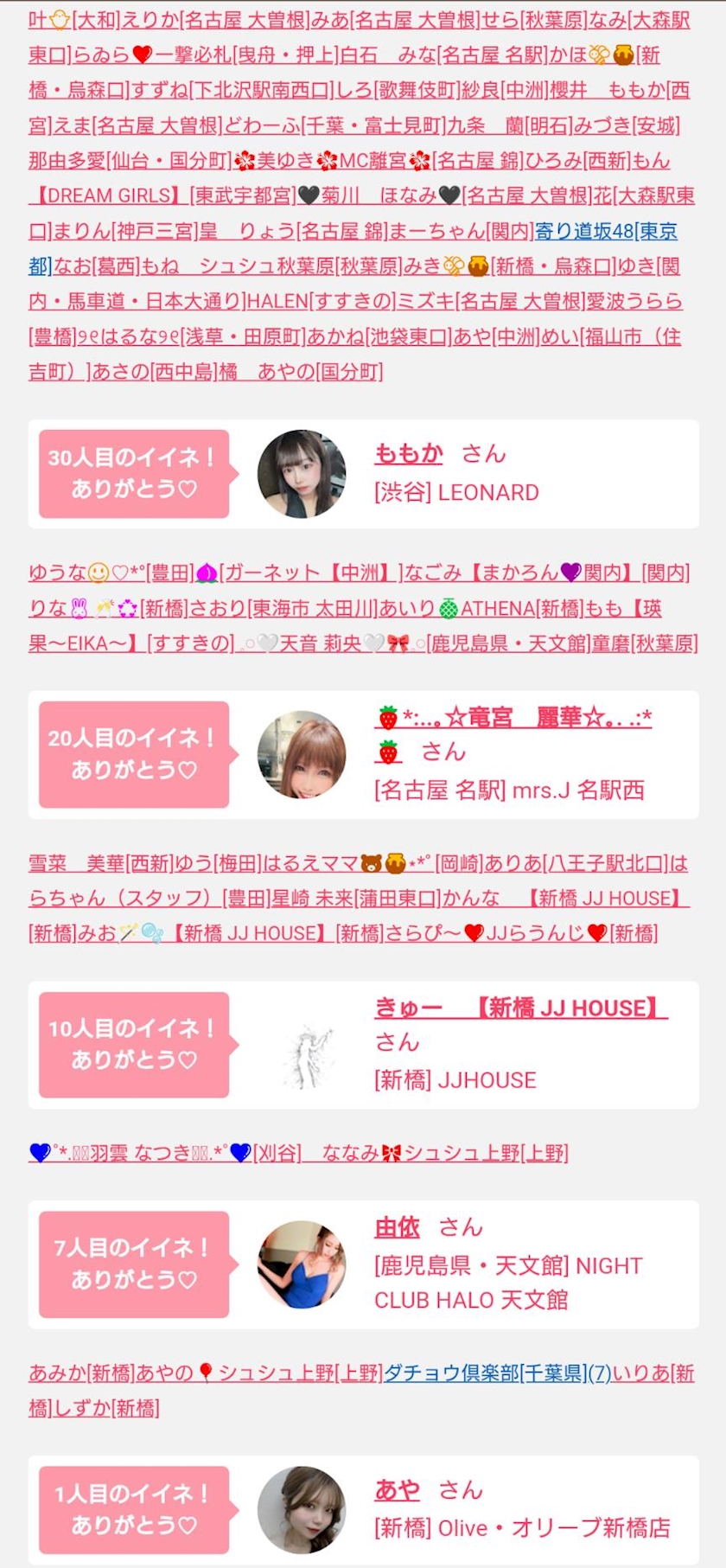Open the 寄り道坂48[東京都] link

click(354, 248)
